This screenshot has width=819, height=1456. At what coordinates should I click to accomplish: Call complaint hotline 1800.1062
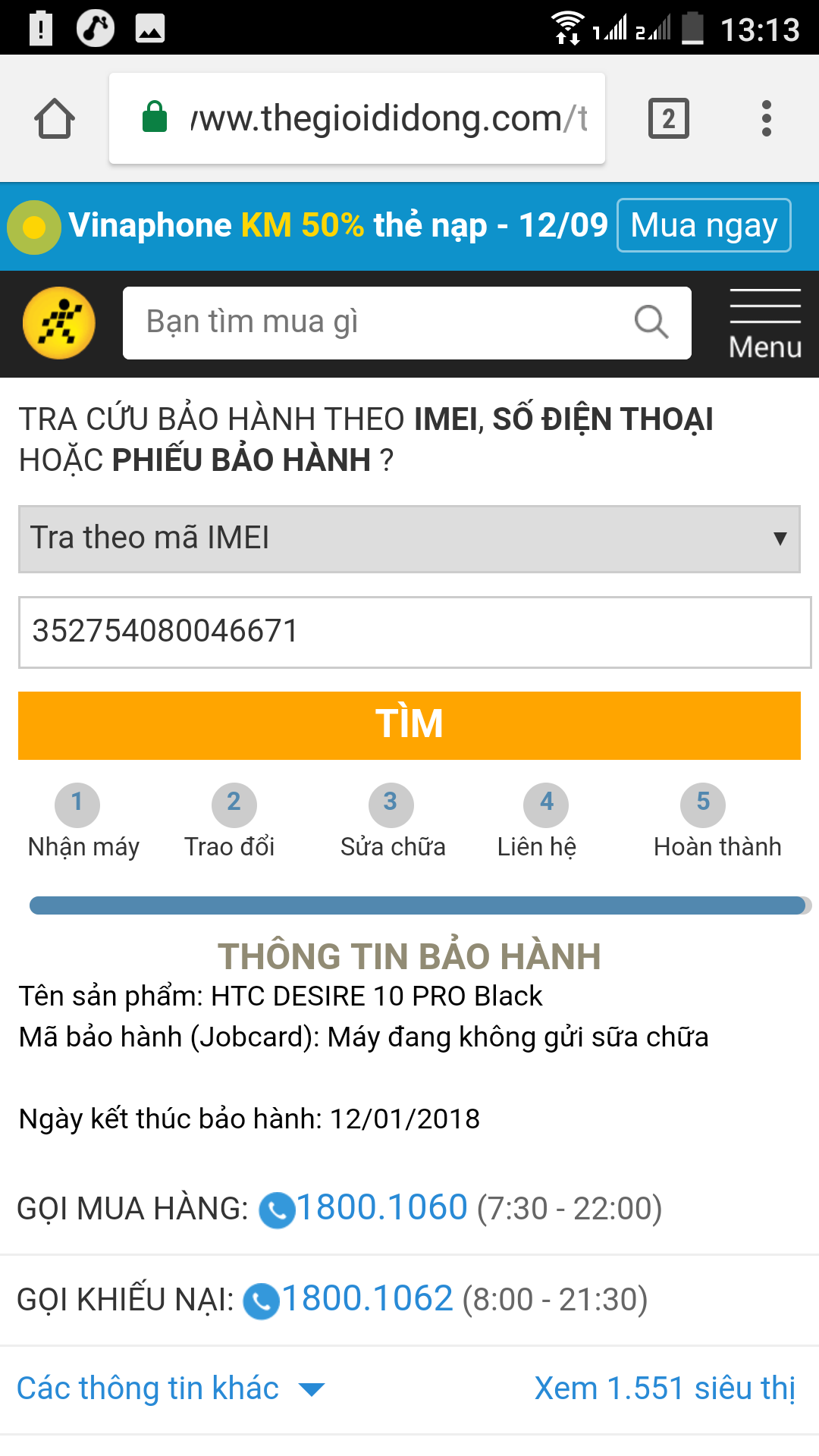[367, 1299]
